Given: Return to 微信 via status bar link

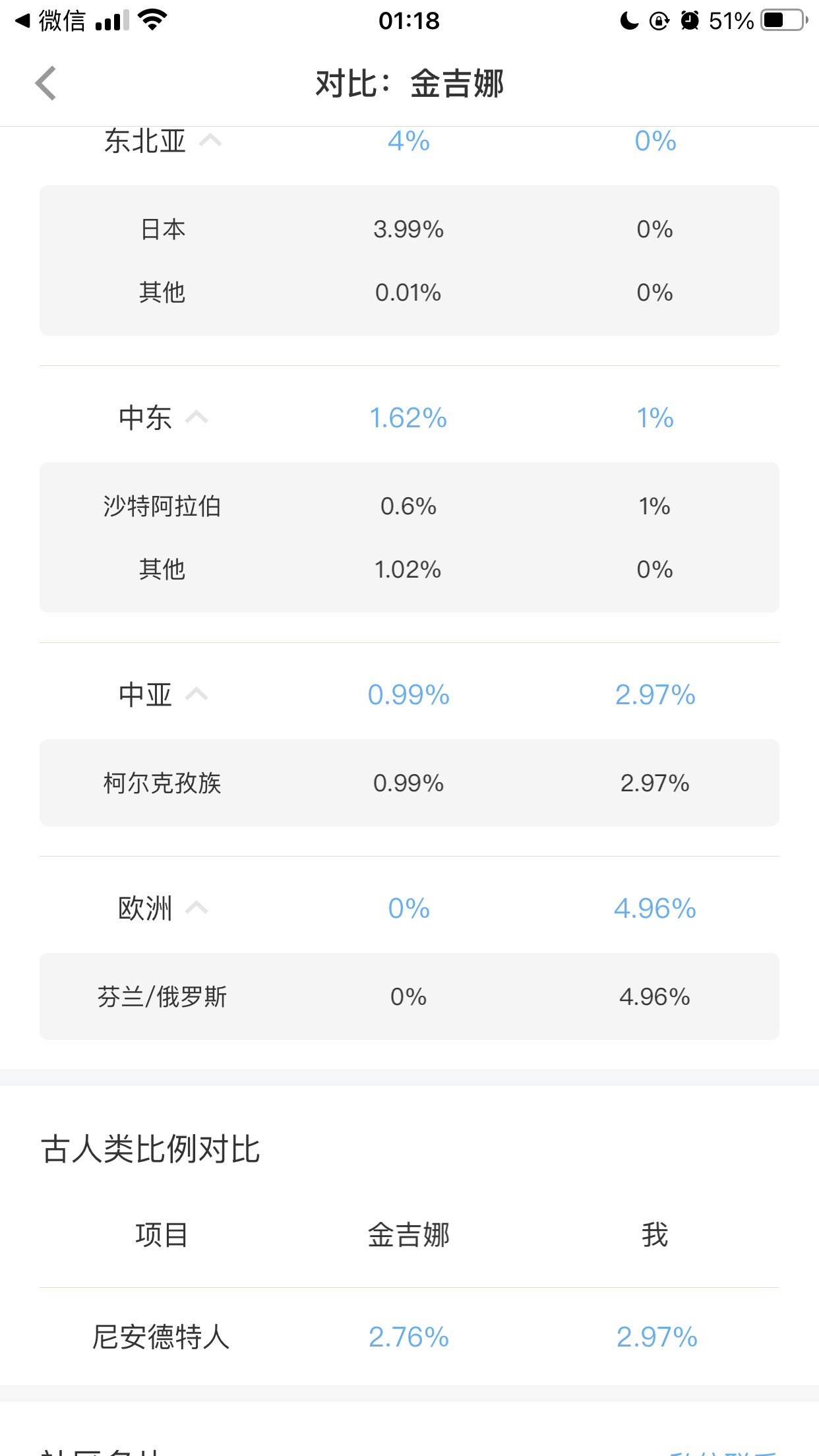Looking at the screenshot, I should coord(50,20).
